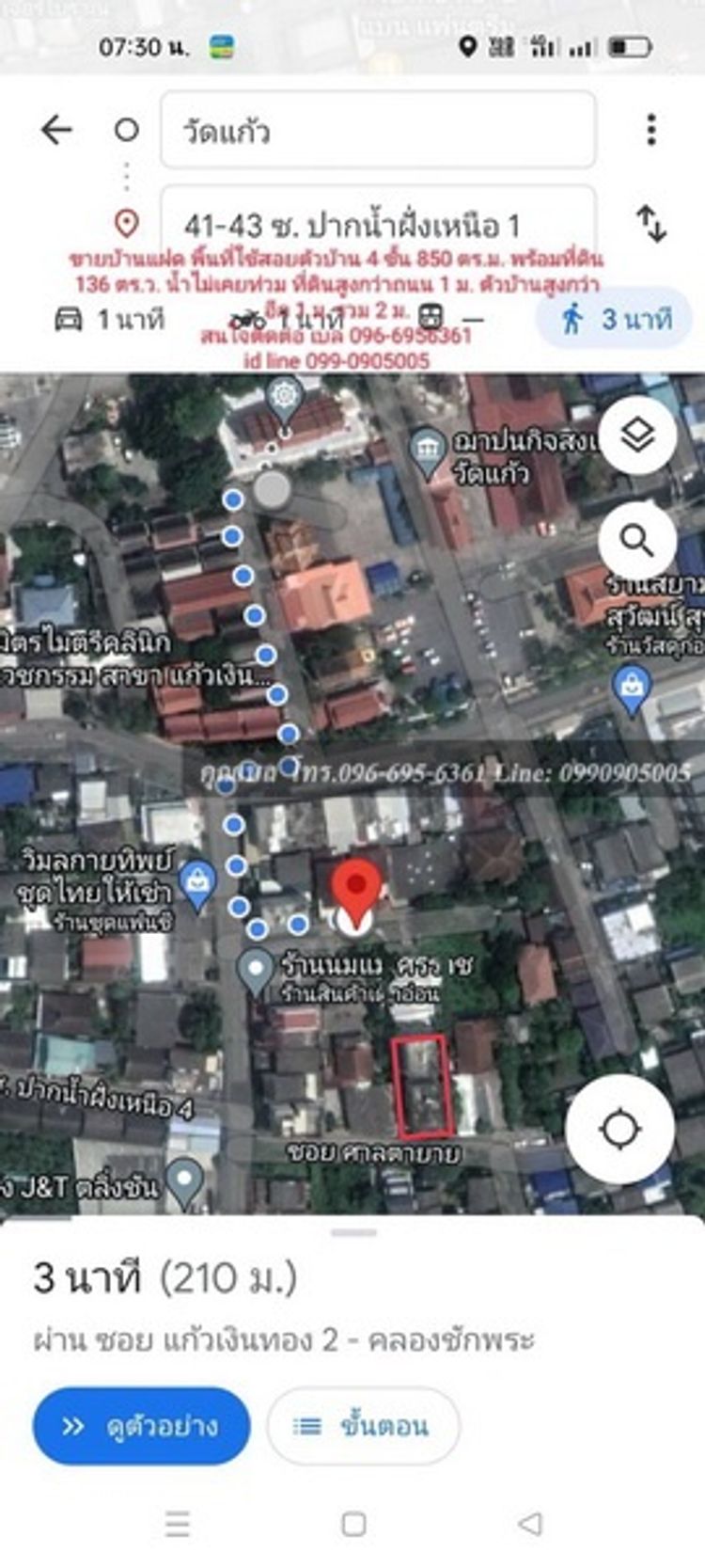Start route preview ดูตัวอย่าง
705x1568 pixels.
pos(142,1426)
